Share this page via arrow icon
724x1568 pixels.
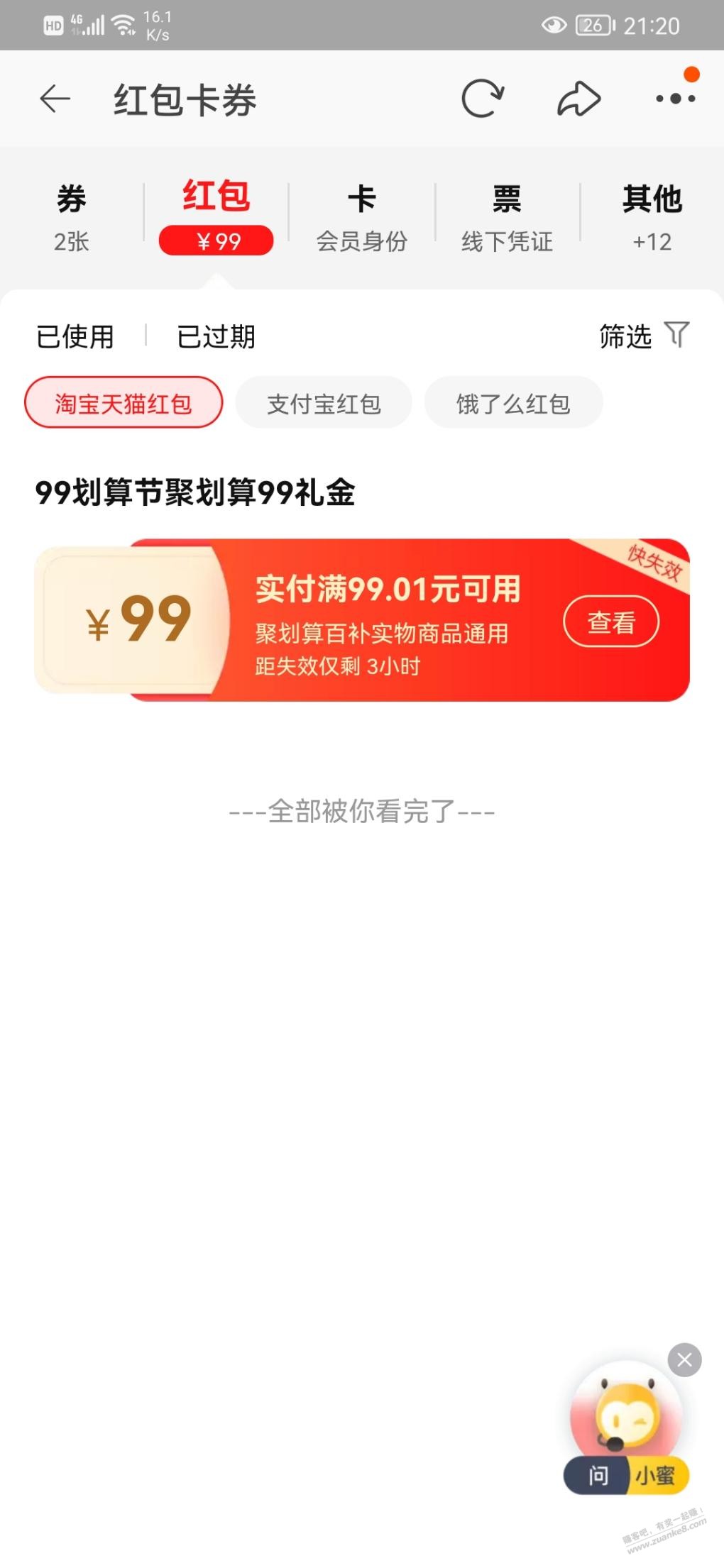coord(578,99)
